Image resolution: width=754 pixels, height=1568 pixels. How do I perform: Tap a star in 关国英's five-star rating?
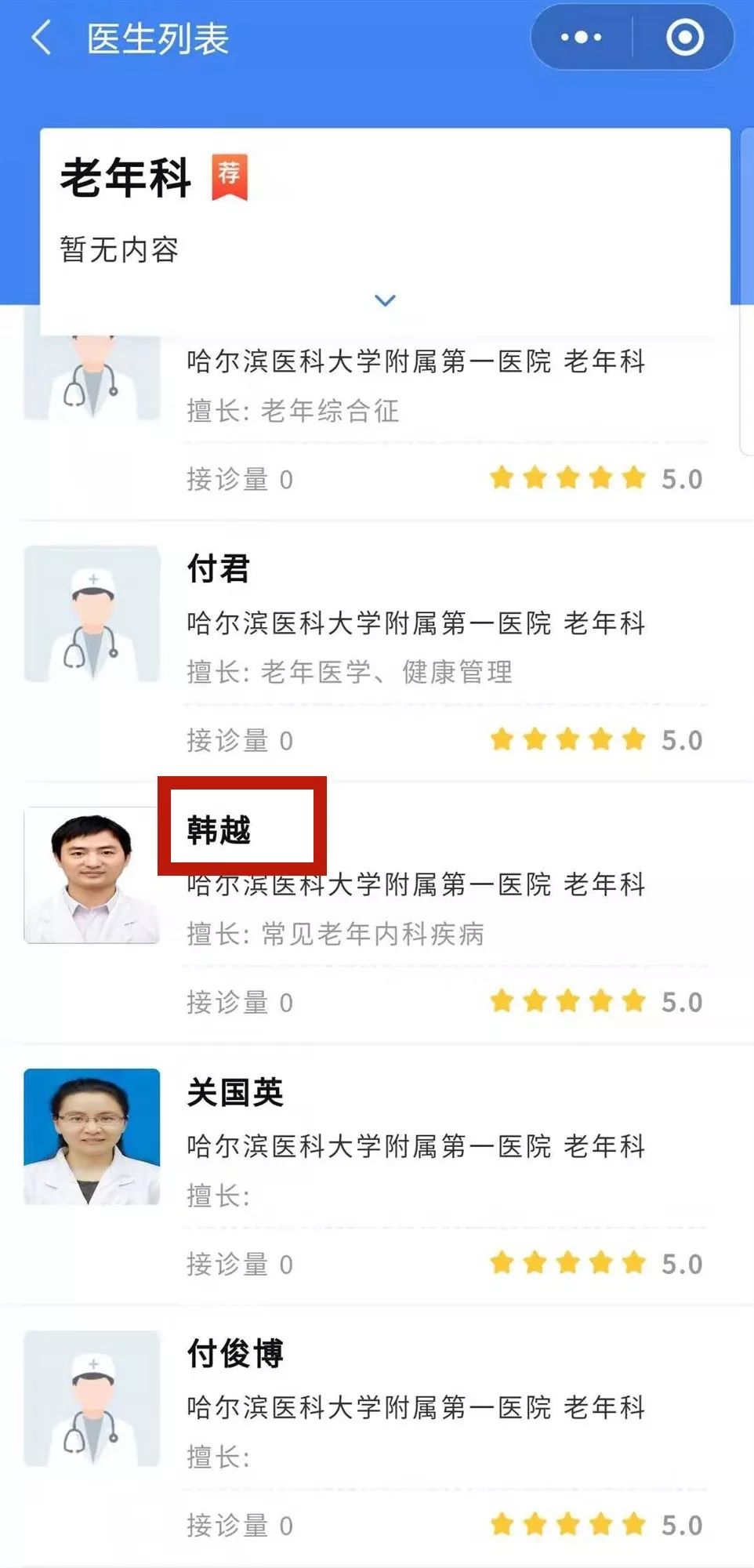[567, 1263]
